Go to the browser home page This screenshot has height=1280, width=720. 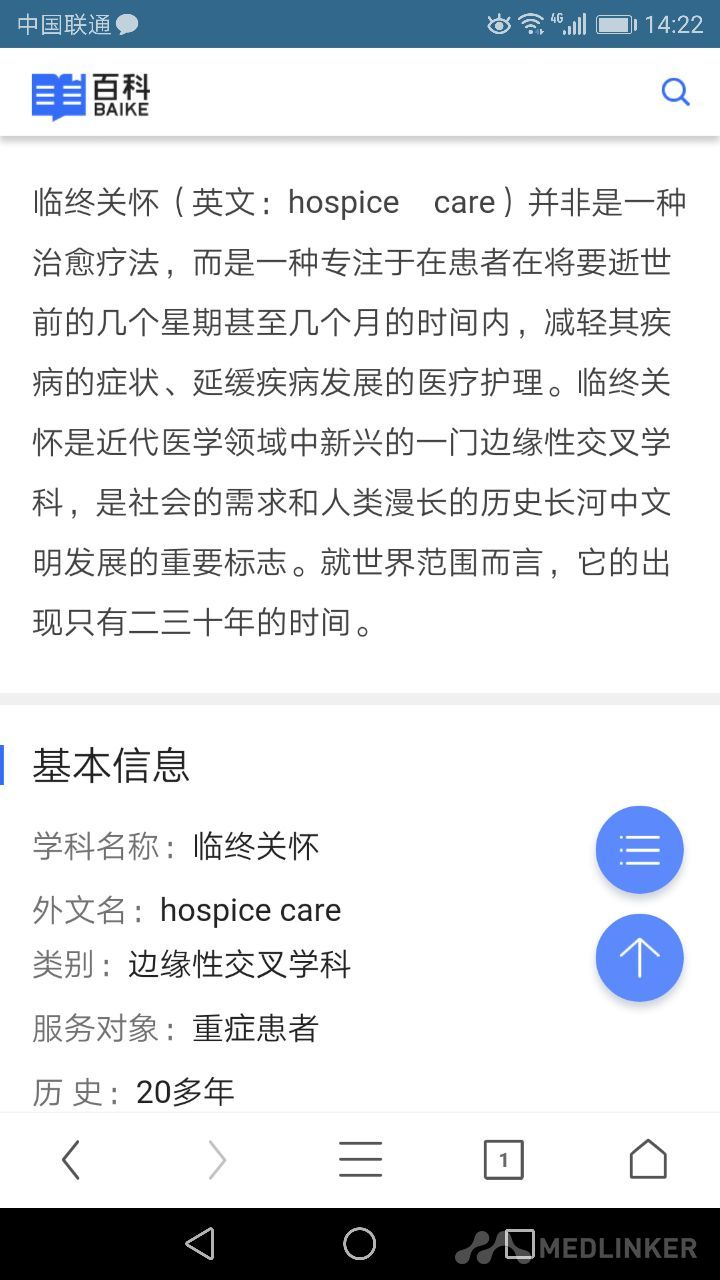pyautogui.click(x=648, y=1159)
